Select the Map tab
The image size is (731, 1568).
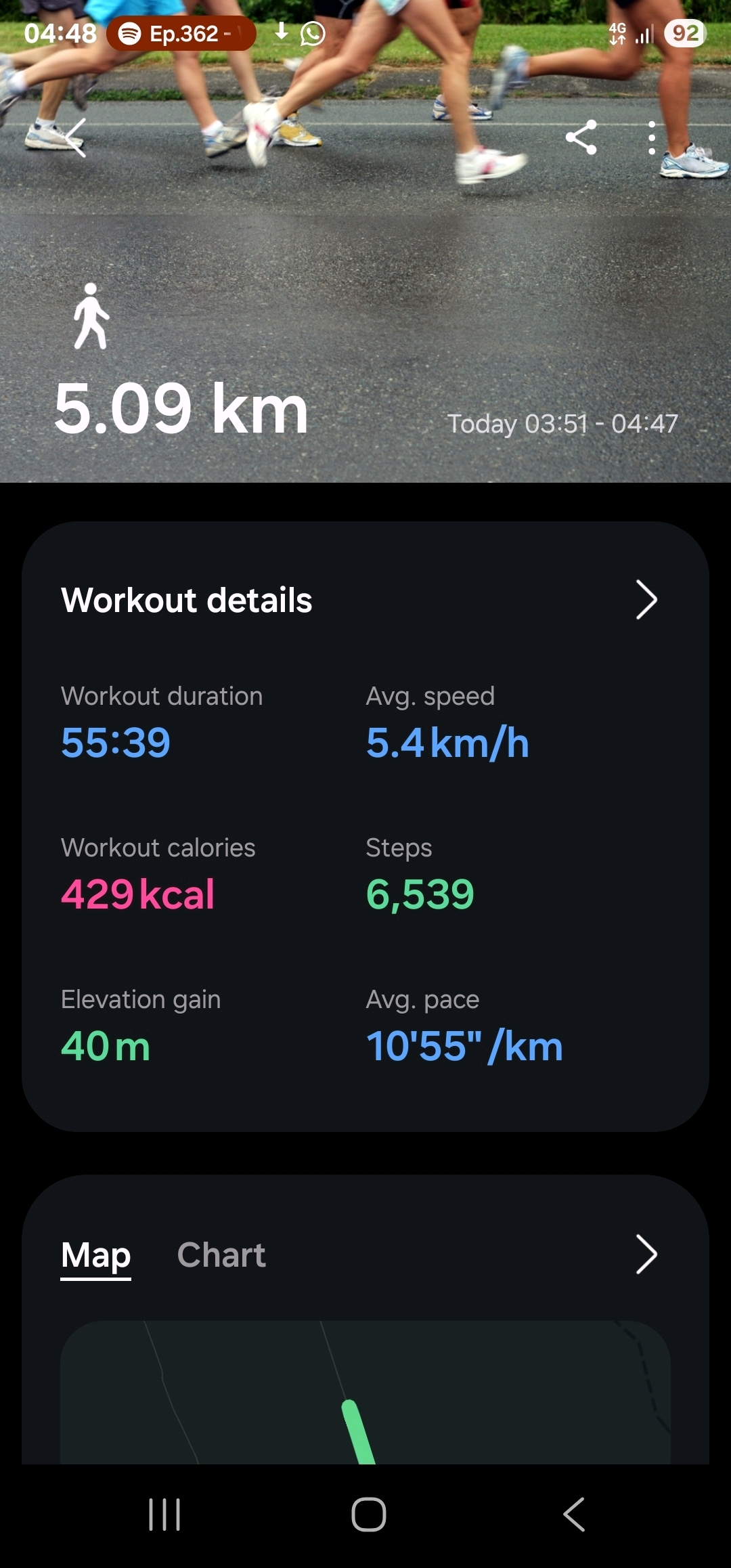coord(95,1255)
